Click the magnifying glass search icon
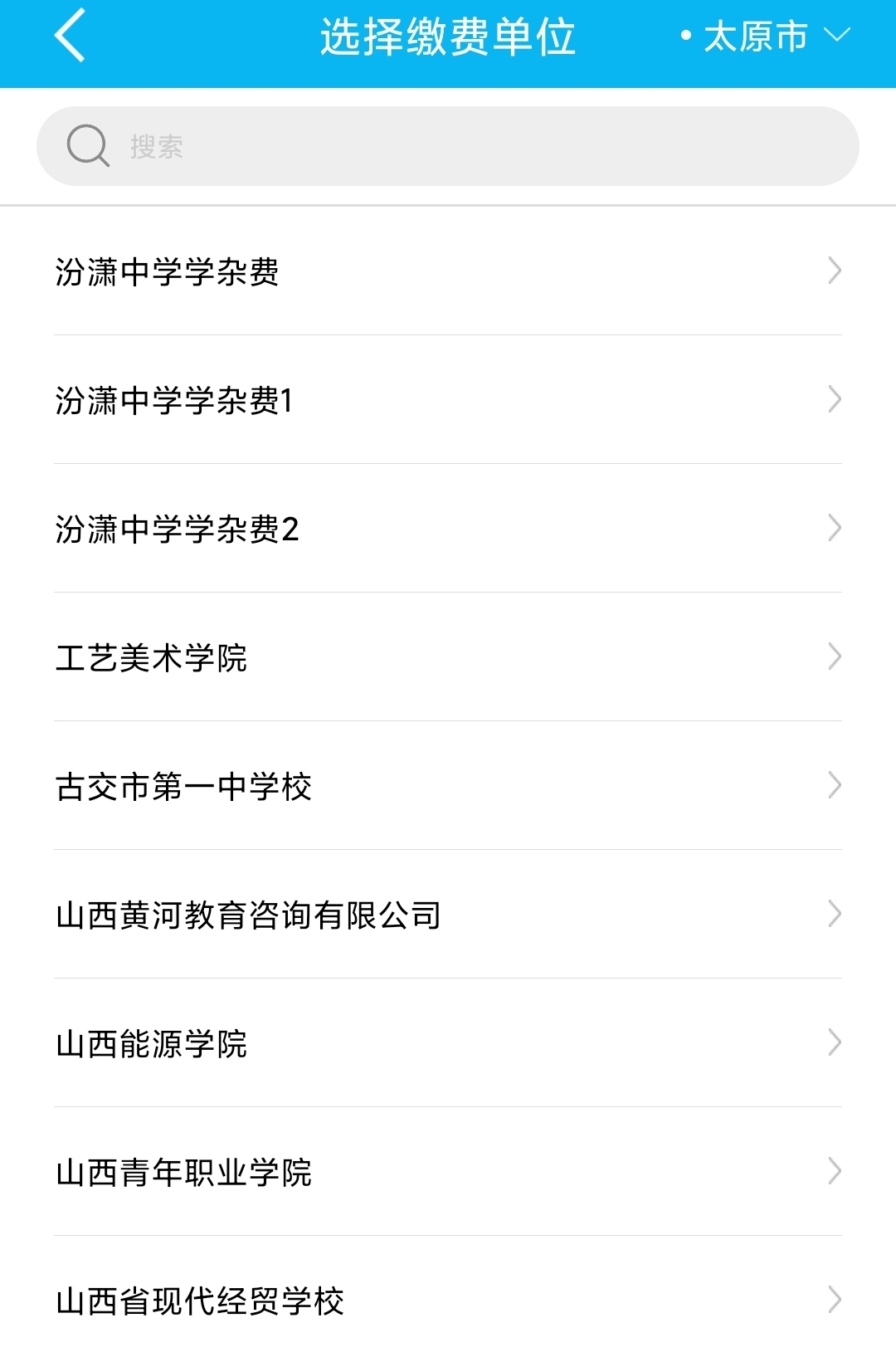 (x=89, y=146)
